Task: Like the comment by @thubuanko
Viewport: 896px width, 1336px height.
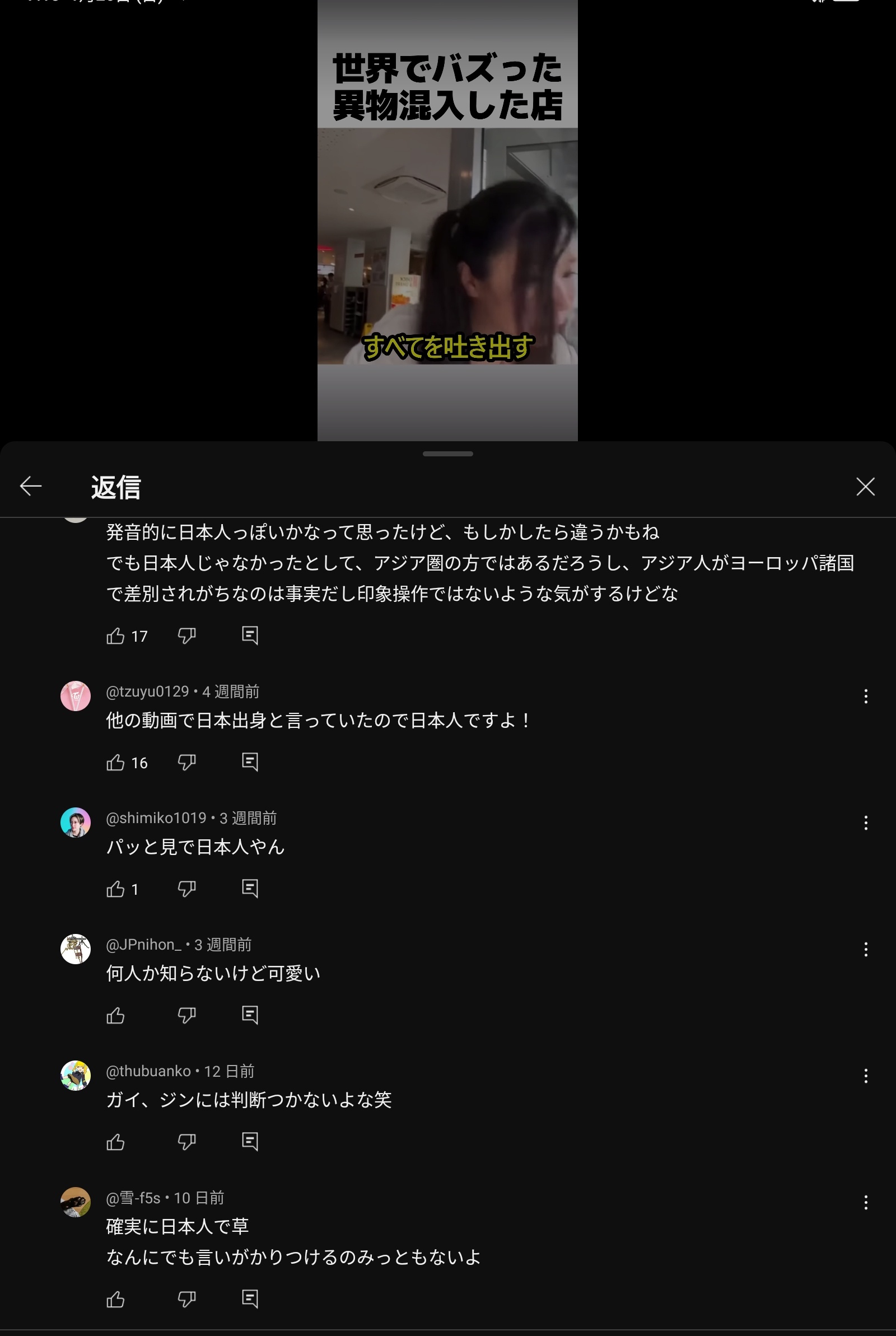Action: [x=115, y=1142]
